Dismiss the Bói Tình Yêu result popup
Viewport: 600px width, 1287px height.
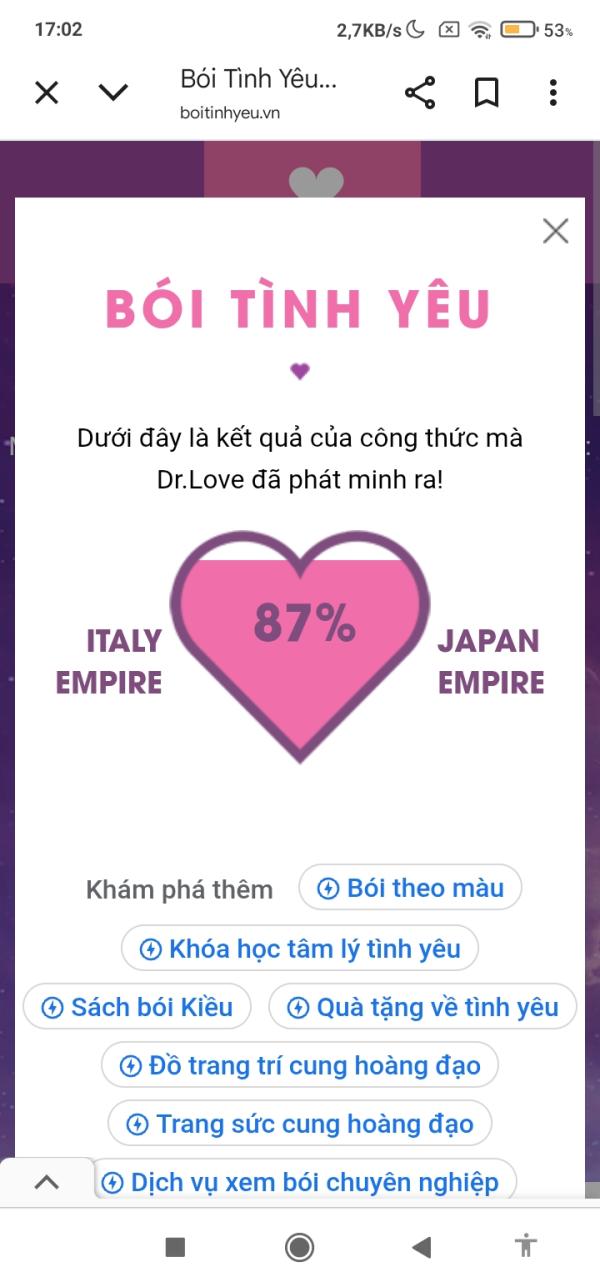point(555,231)
